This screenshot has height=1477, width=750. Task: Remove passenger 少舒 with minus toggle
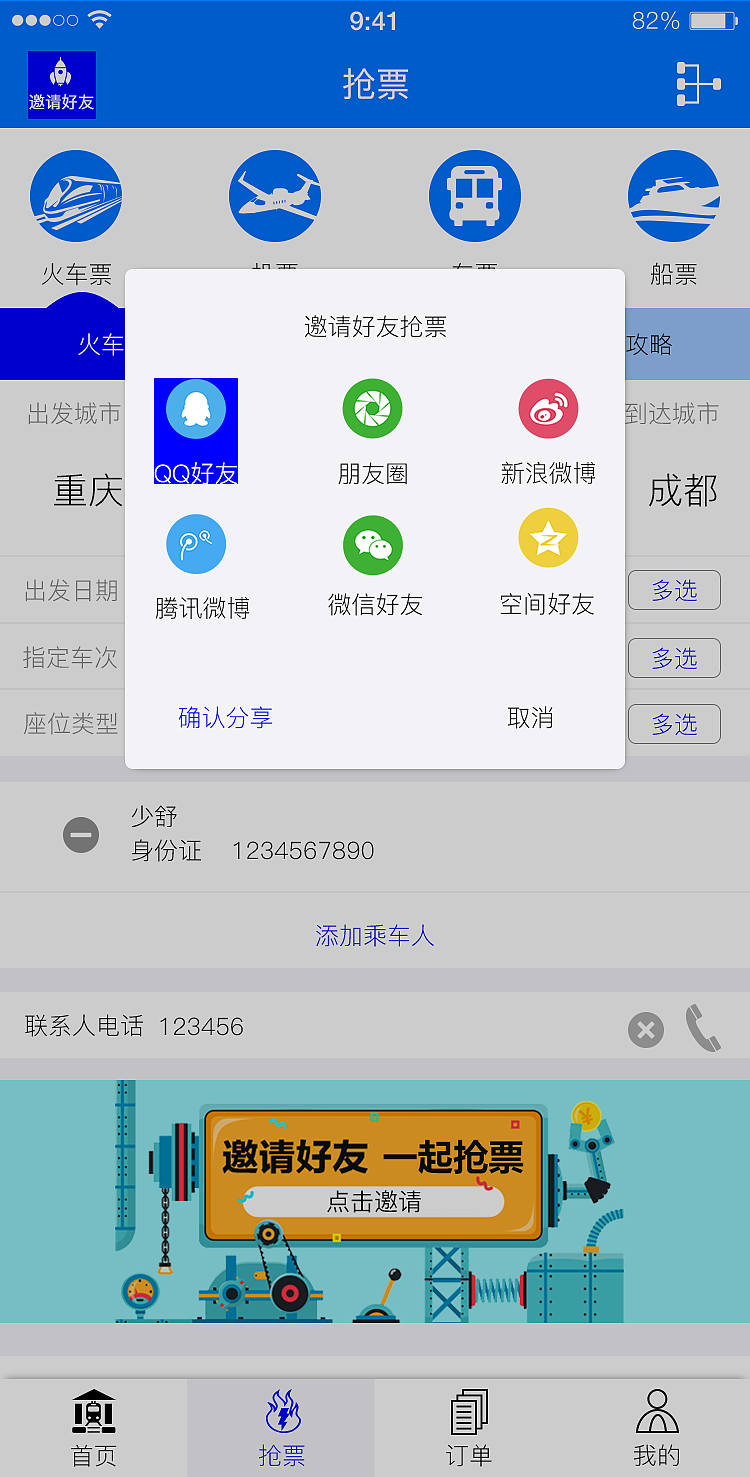pos(80,835)
